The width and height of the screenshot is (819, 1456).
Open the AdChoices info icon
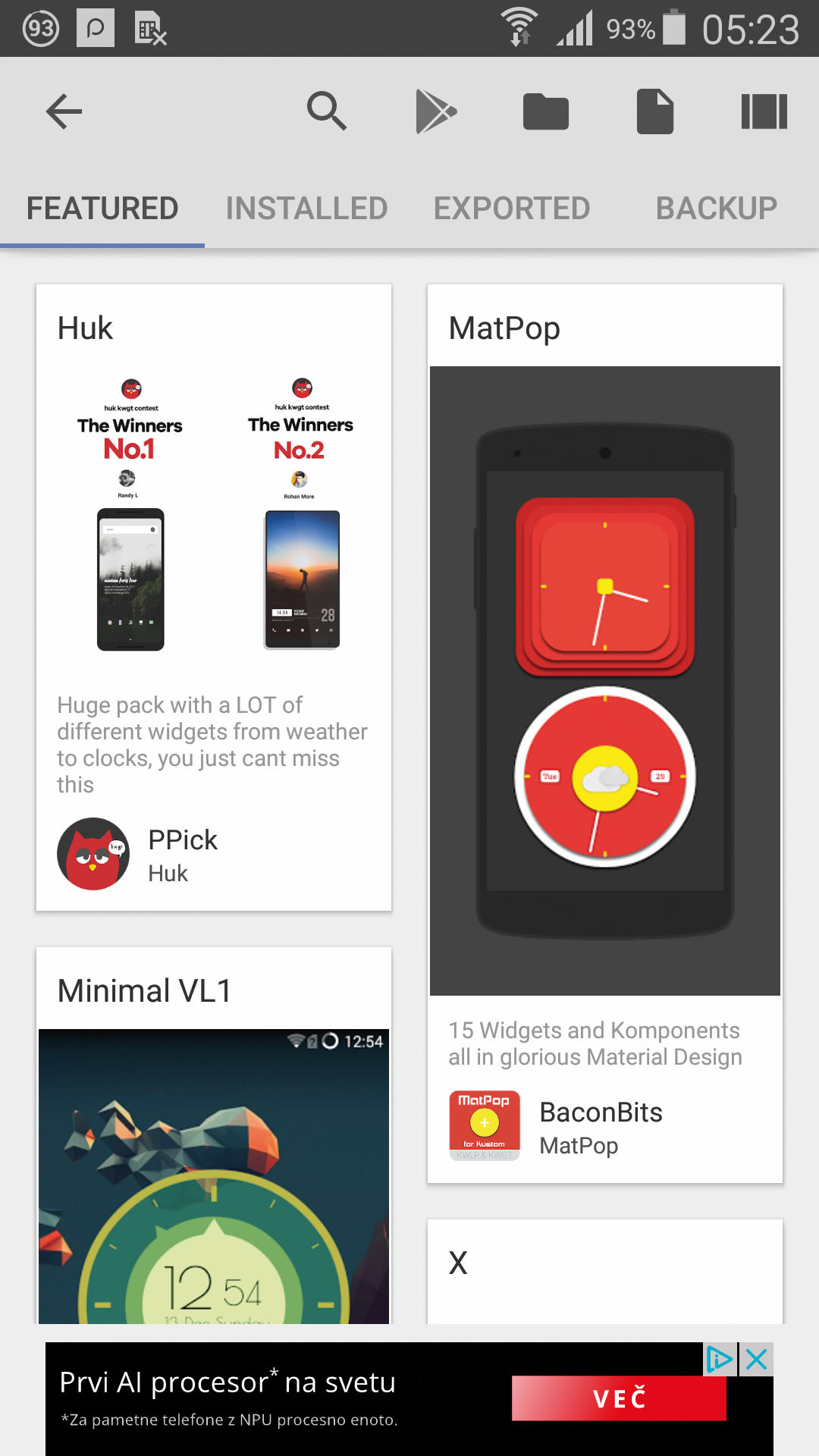[x=719, y=1360]
